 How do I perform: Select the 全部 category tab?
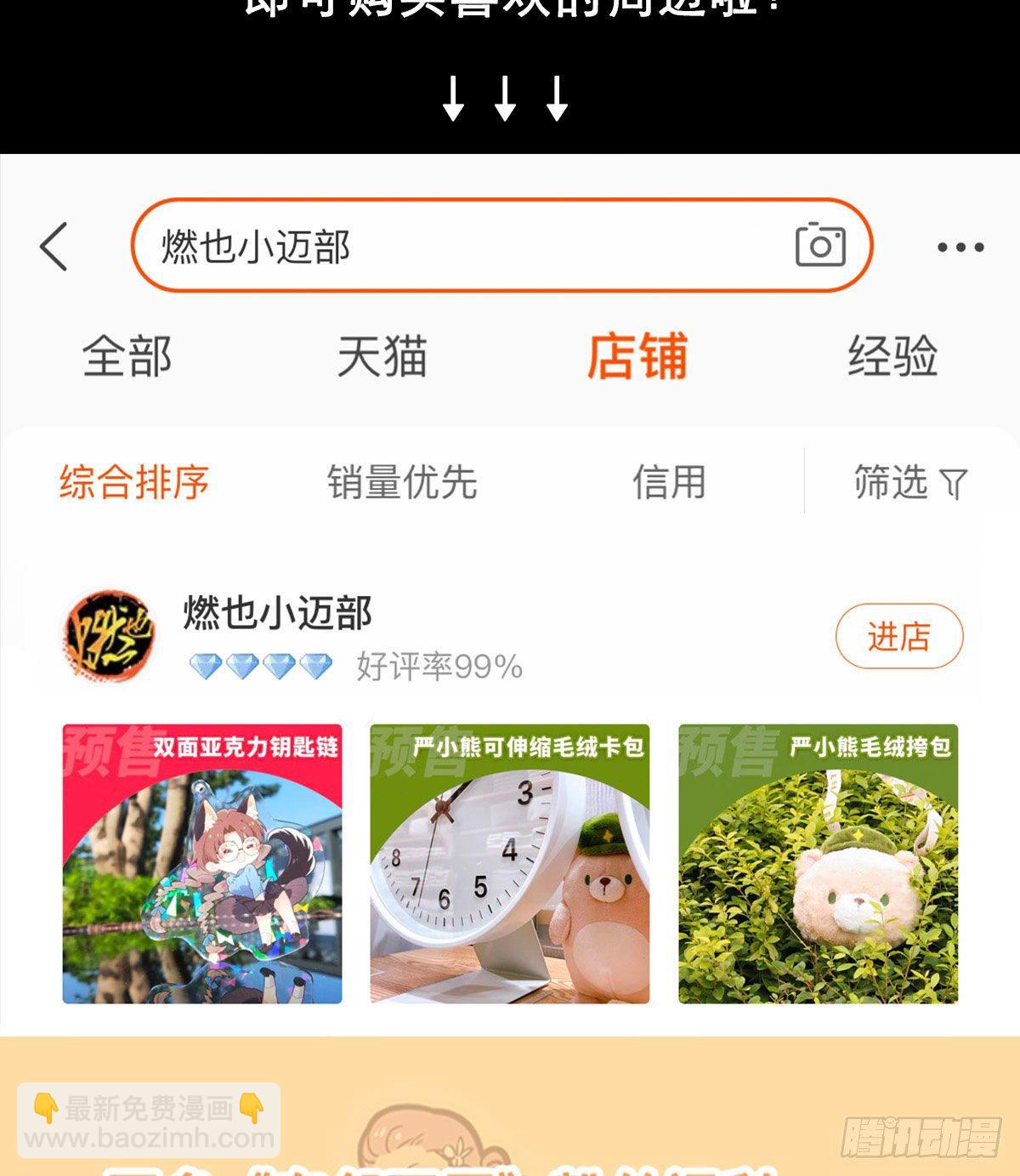(x=126, y=357)
